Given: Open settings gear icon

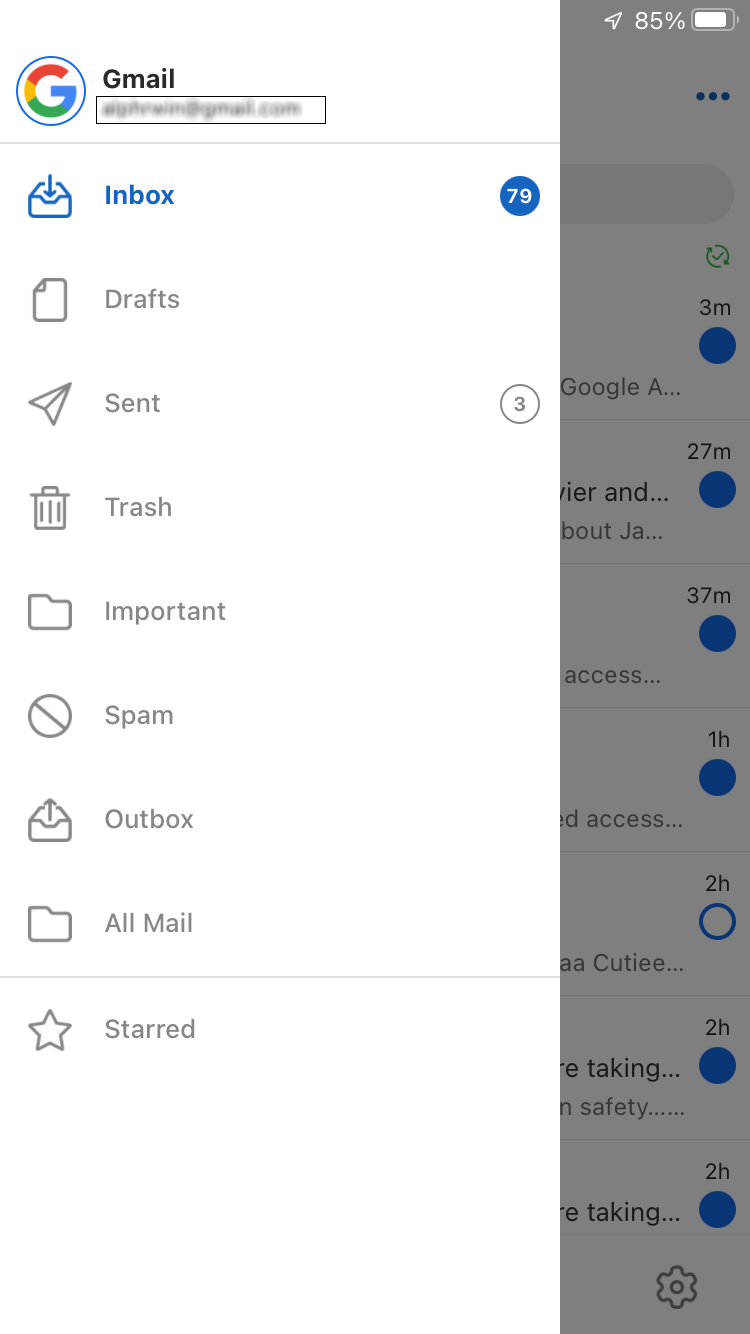Looking at the screenshot, I should (x=677, y=1286).
